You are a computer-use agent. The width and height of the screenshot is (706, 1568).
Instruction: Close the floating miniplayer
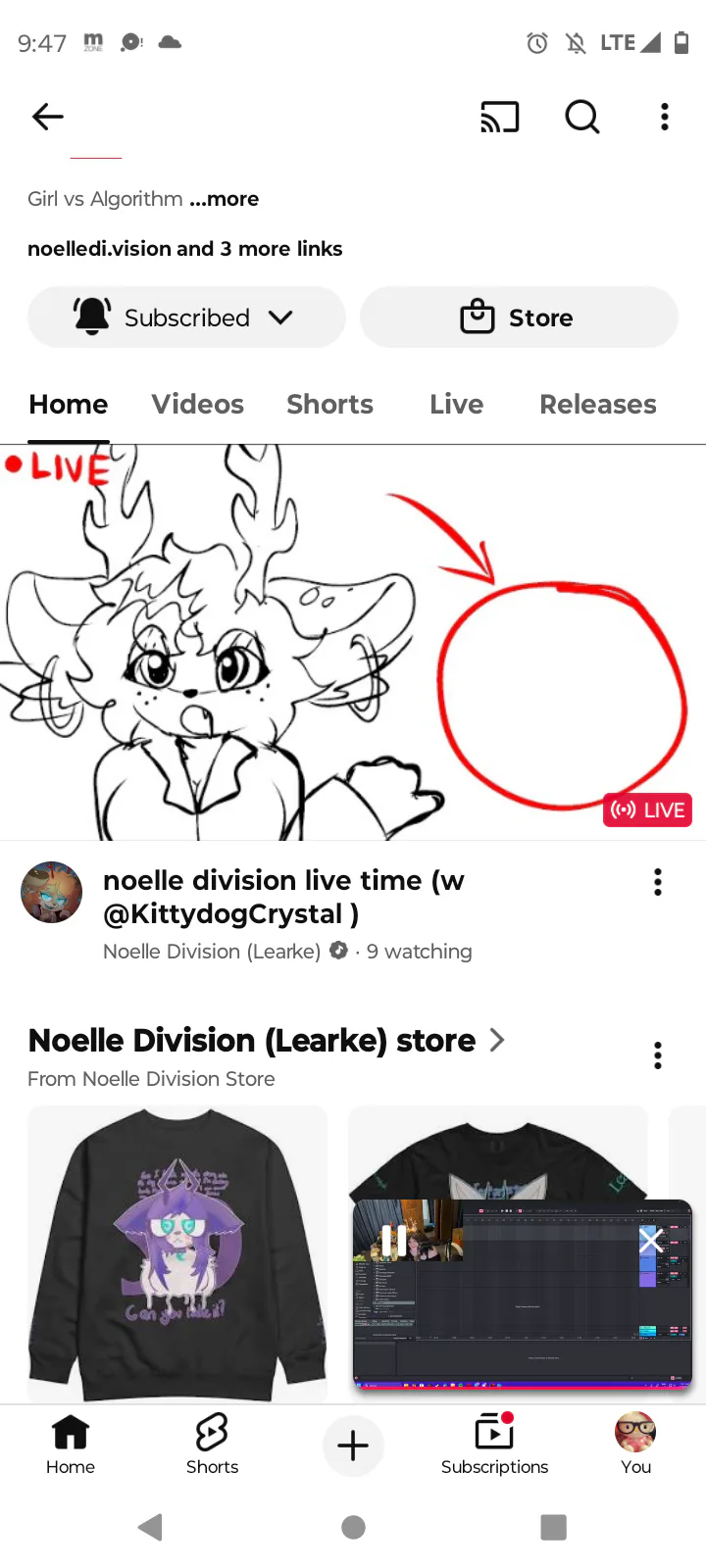tap(651, 1241)
